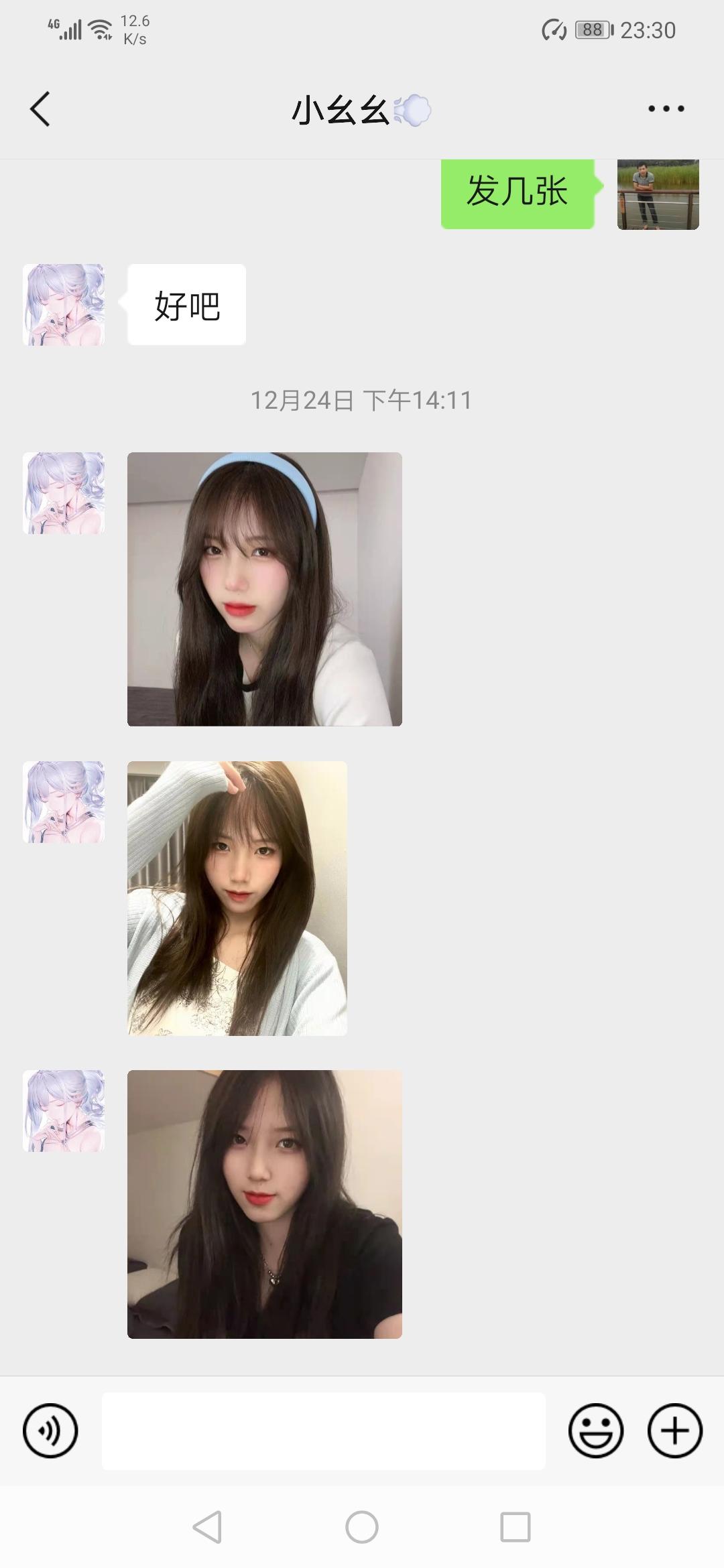This screenshot has height=1568, width=724.
Task: Open the chat info overflow menu
Action: [666, 109]
